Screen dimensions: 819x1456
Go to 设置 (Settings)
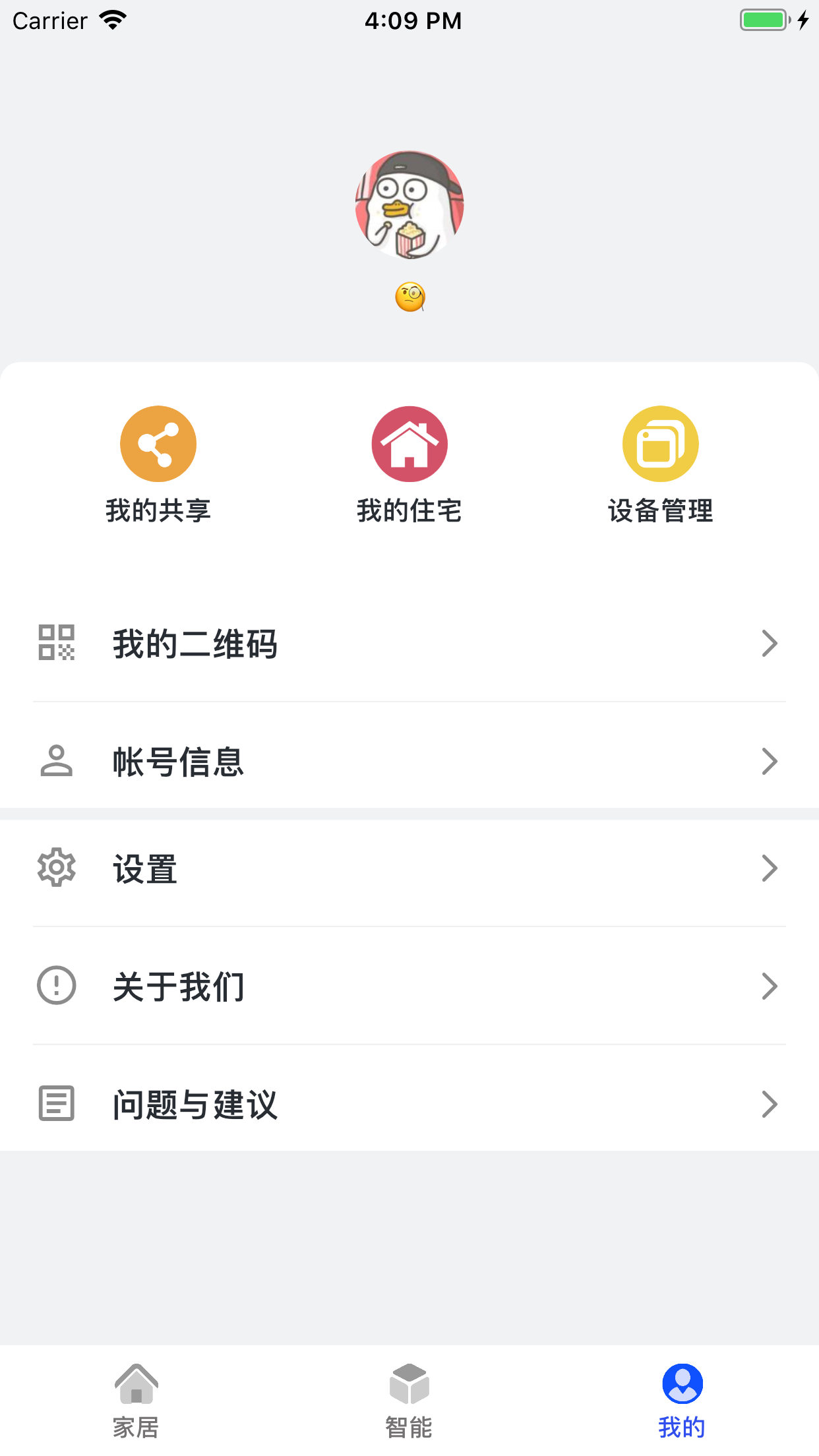(x=409, y=868)
